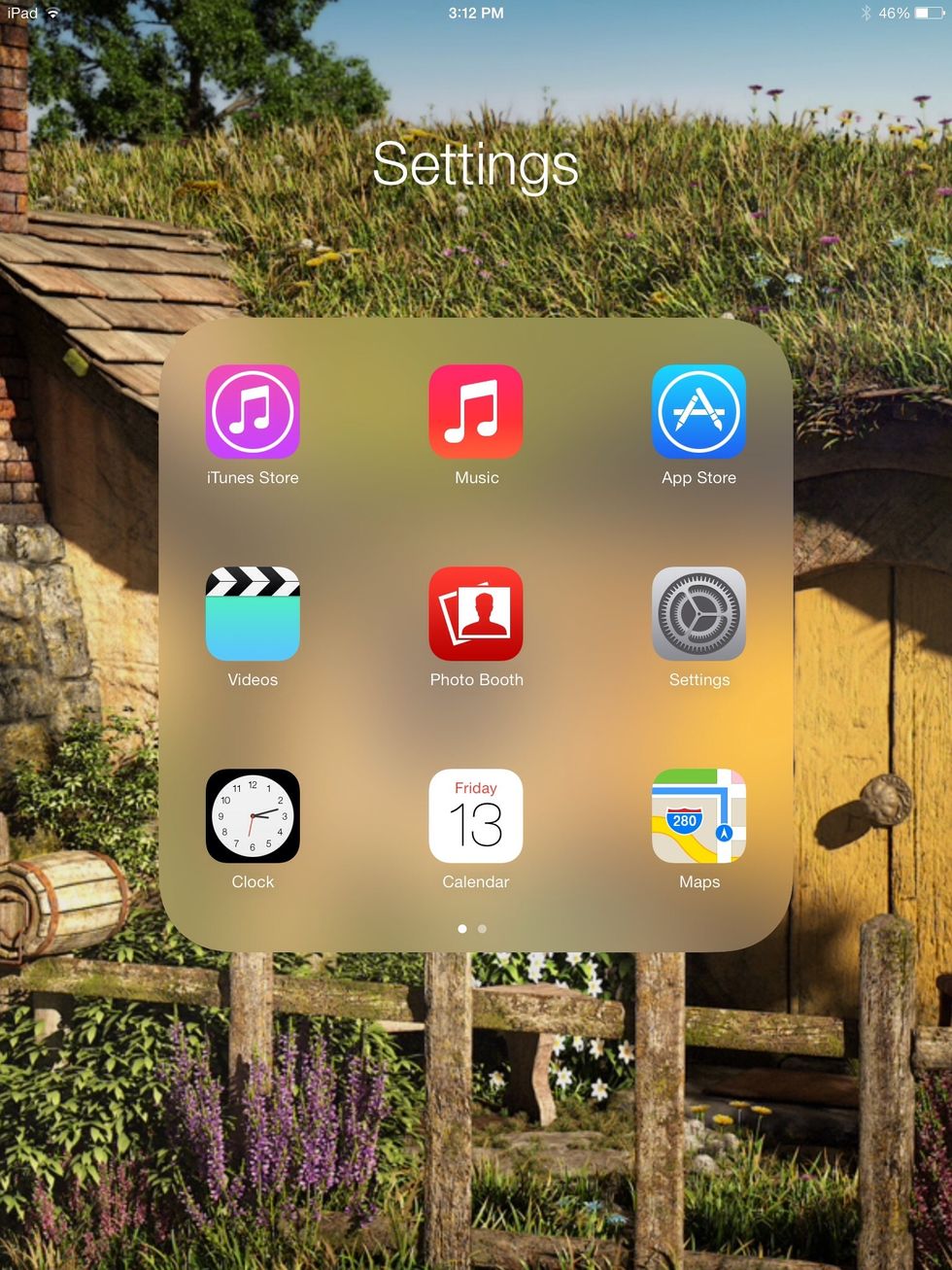Open the App Store
952x1270 pixels.
pyautogui.click(x=698, y=412)
